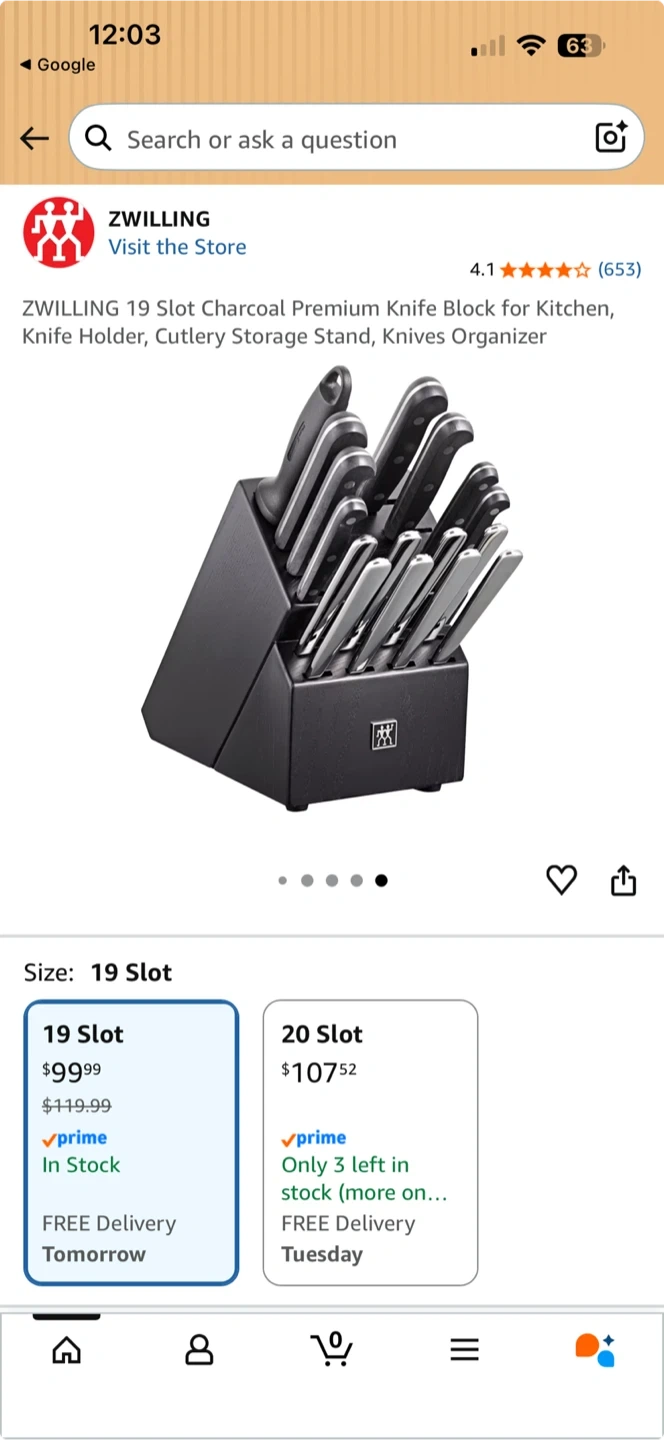Screen dimensions: 664x1440
Task: Open the camera lens search icon
Action: (x=610, y=137)
